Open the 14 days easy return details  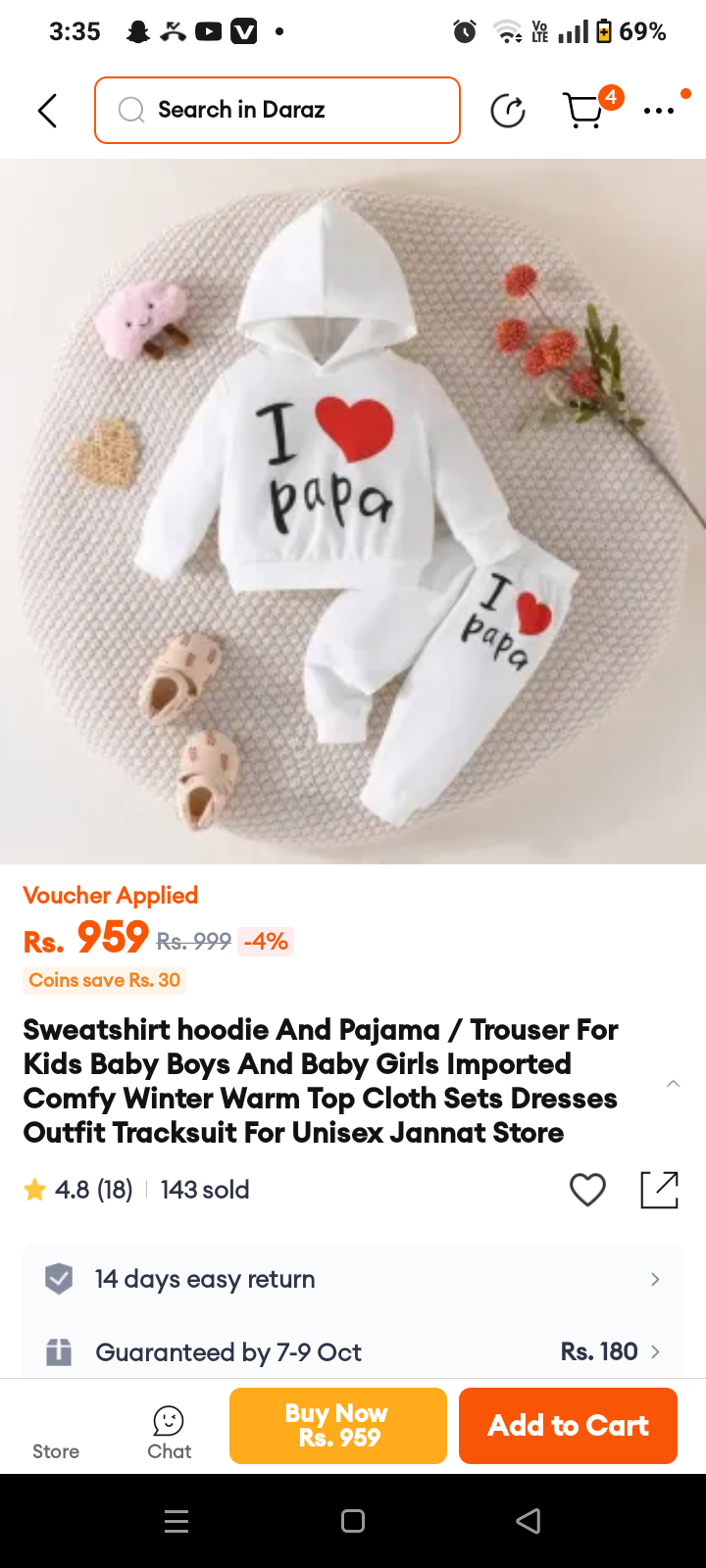coord(353,1279)
